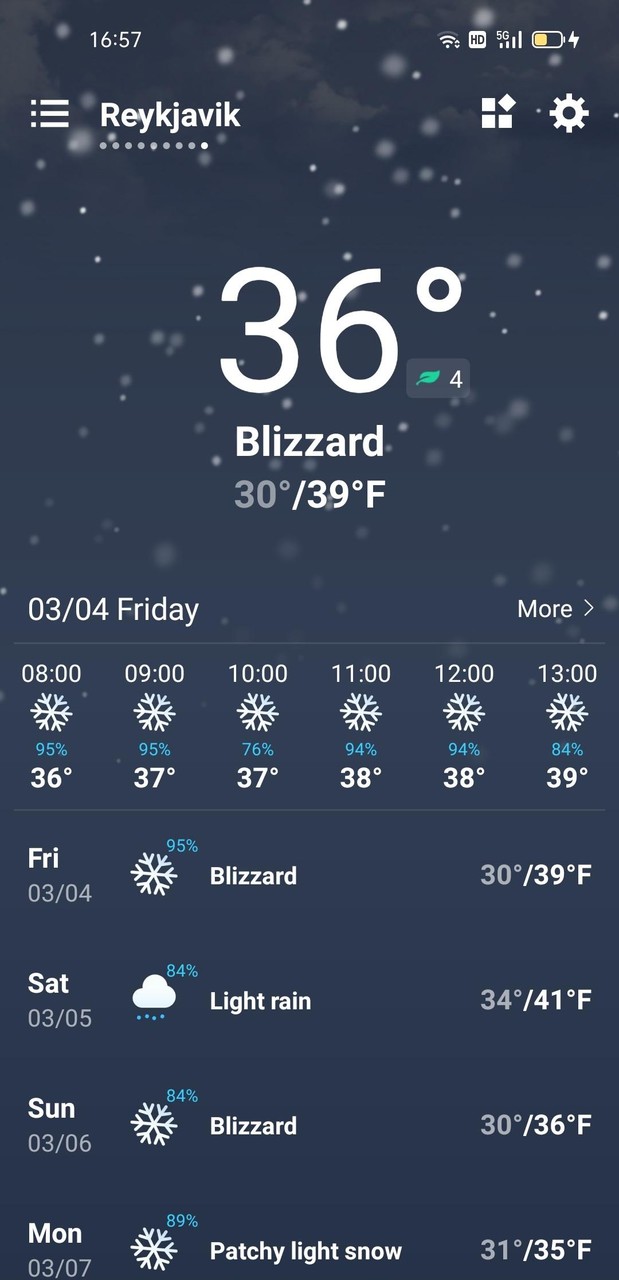Open the city list menu
The image size is (619, 1280).
[x=49, y=114]
